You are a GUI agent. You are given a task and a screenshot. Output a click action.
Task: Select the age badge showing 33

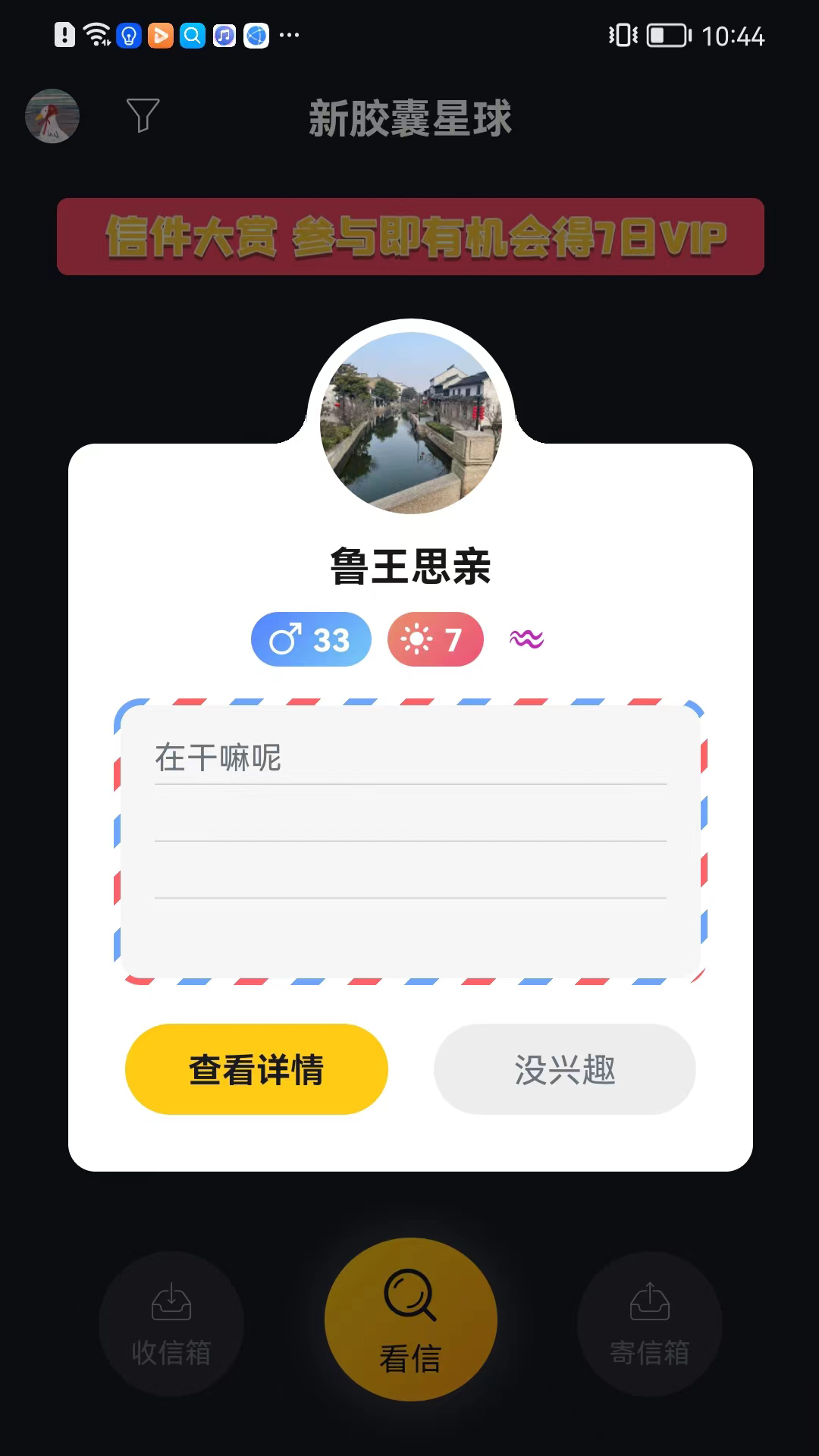(310, 639)
